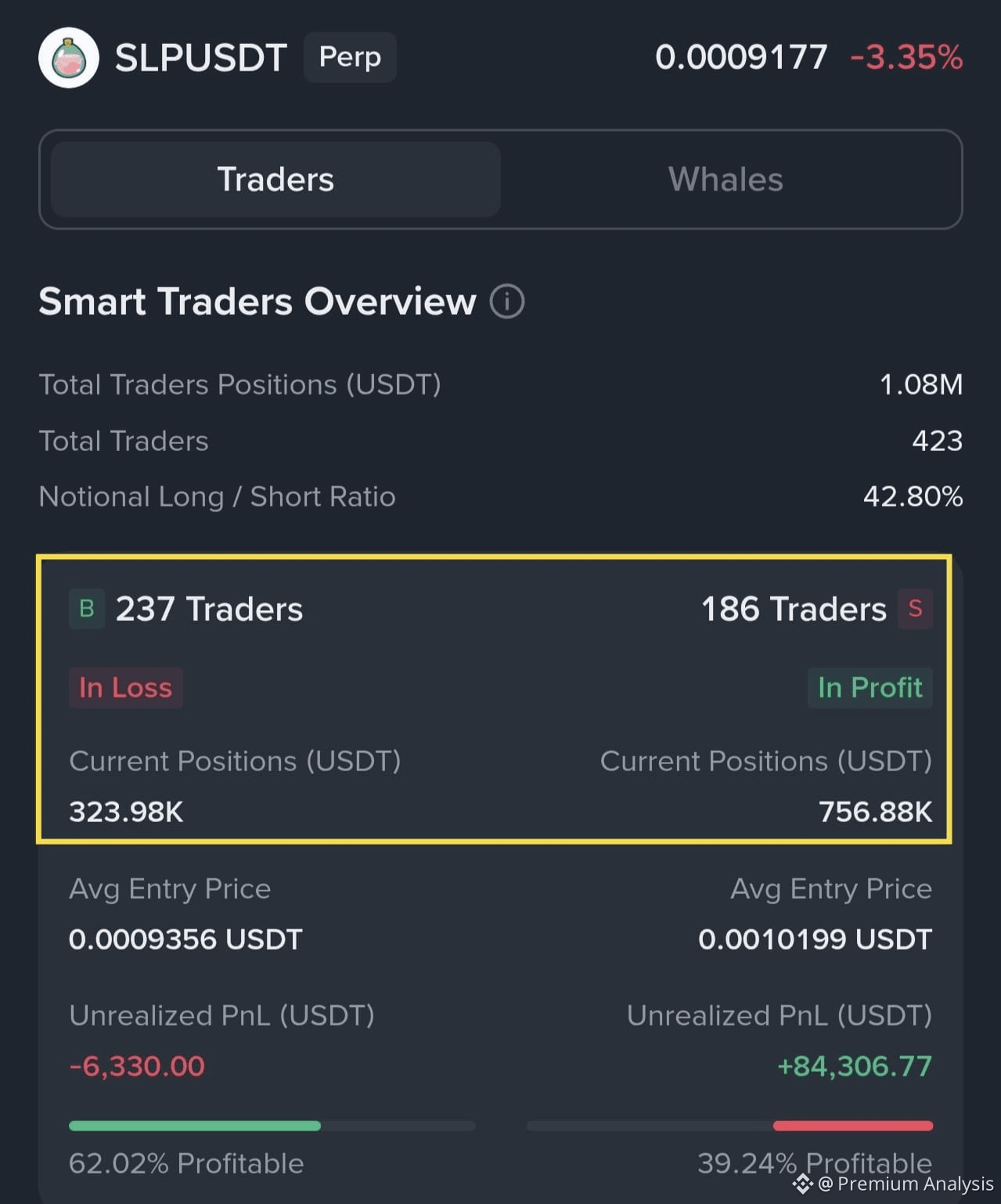Switch to the Whales tab
Viewport: 1001px width, 1204px height.
[x=725, y=179]
